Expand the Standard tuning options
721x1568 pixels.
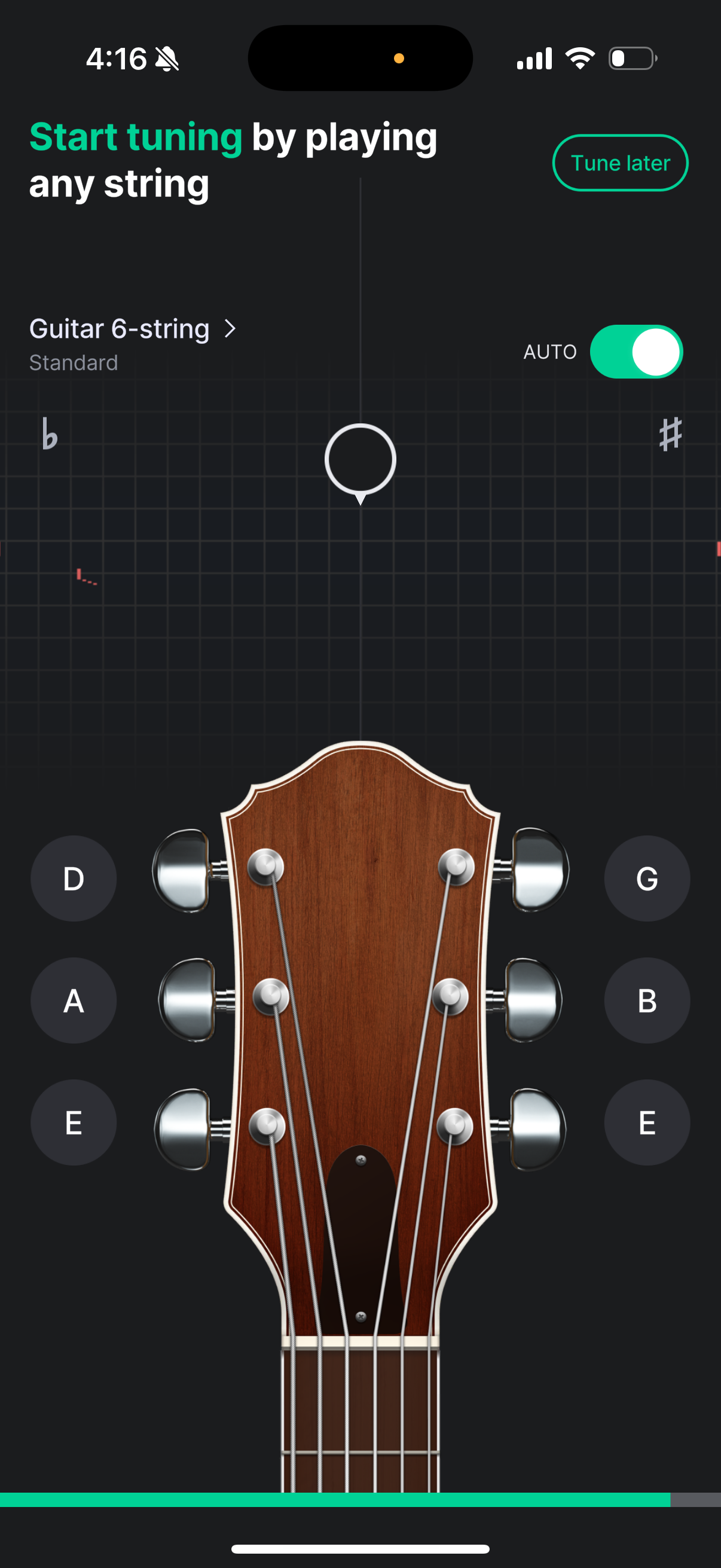134,341
